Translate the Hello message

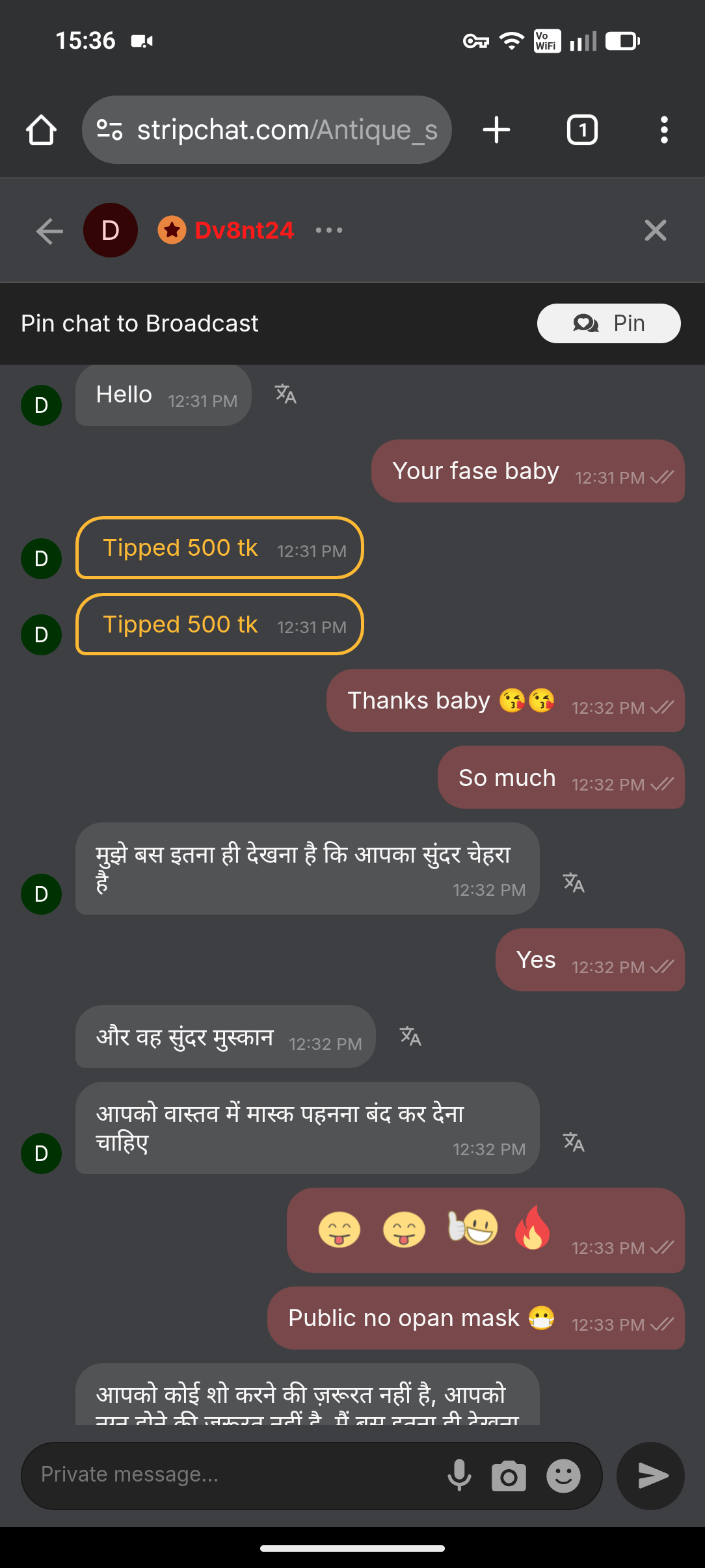click(286, 394)
